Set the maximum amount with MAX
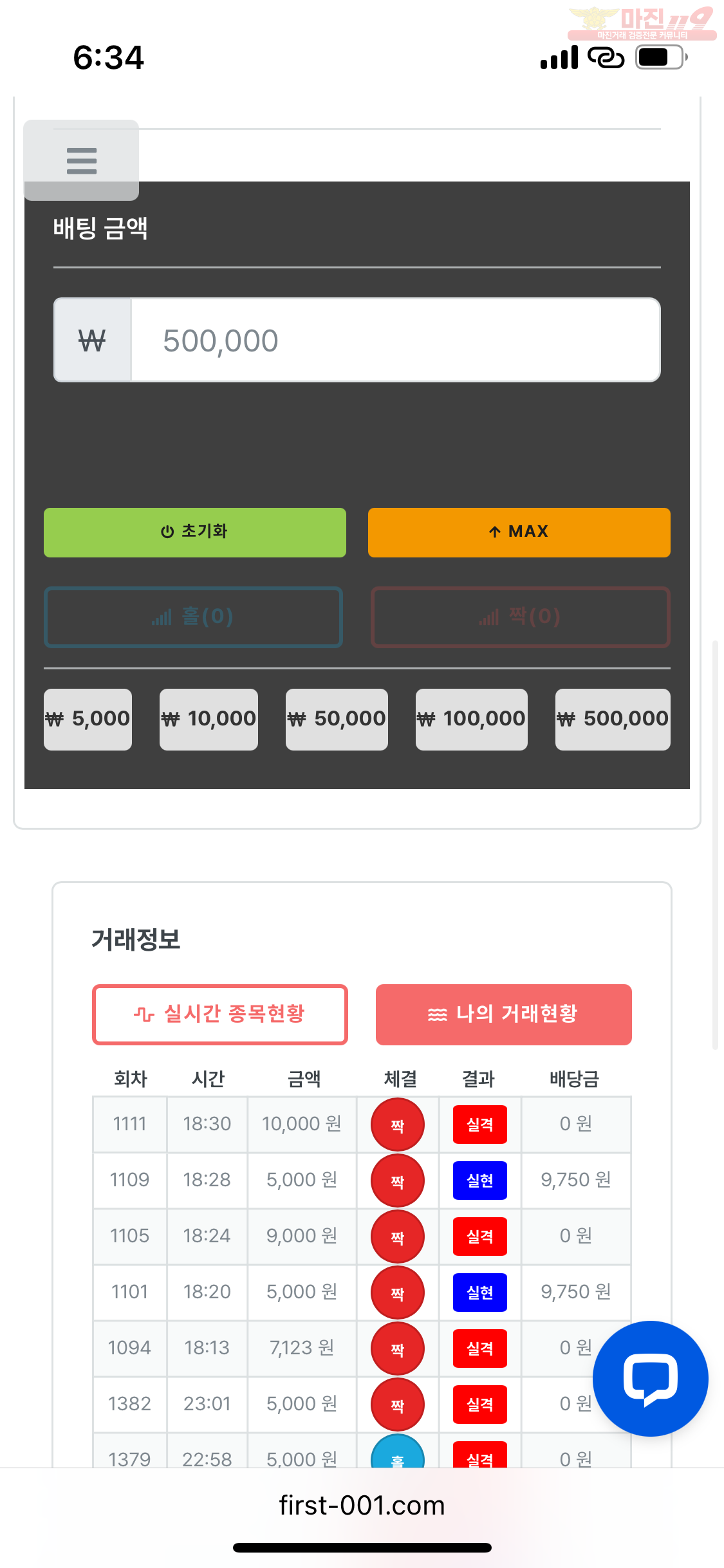Screen dimensions: 724x1568 pos(519,532)
